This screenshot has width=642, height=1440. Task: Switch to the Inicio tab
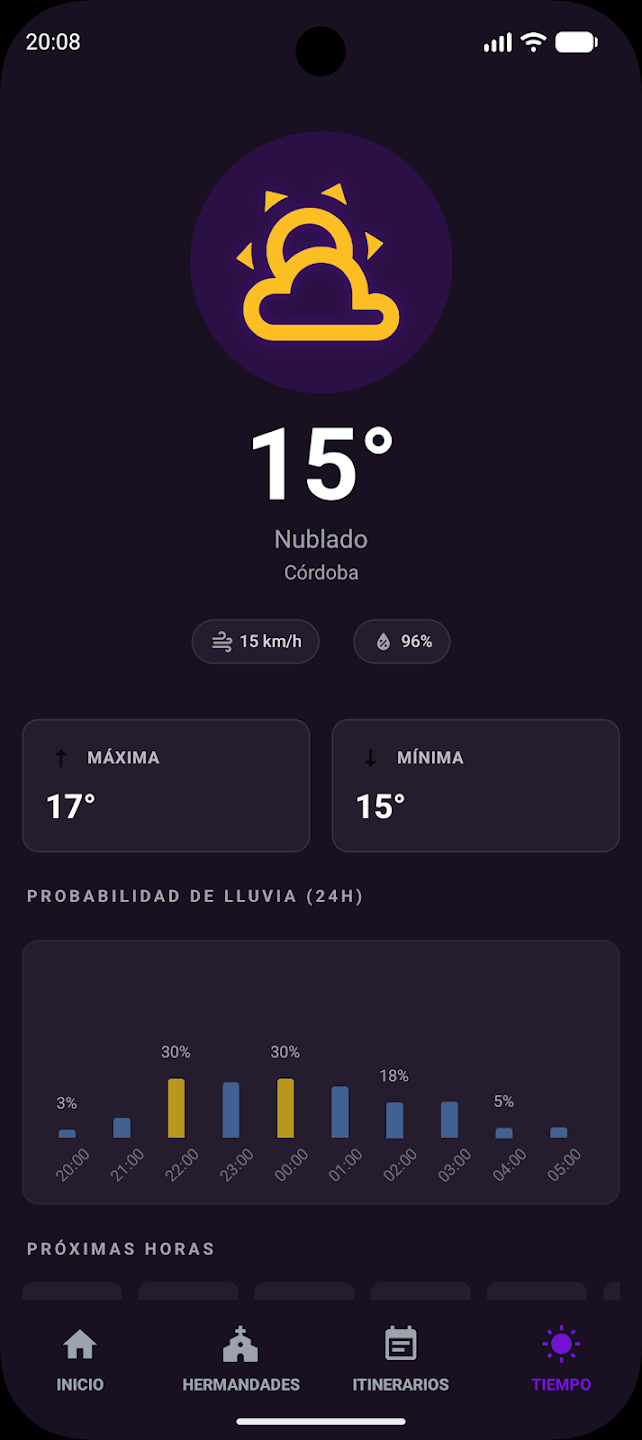click(80, 1360)
